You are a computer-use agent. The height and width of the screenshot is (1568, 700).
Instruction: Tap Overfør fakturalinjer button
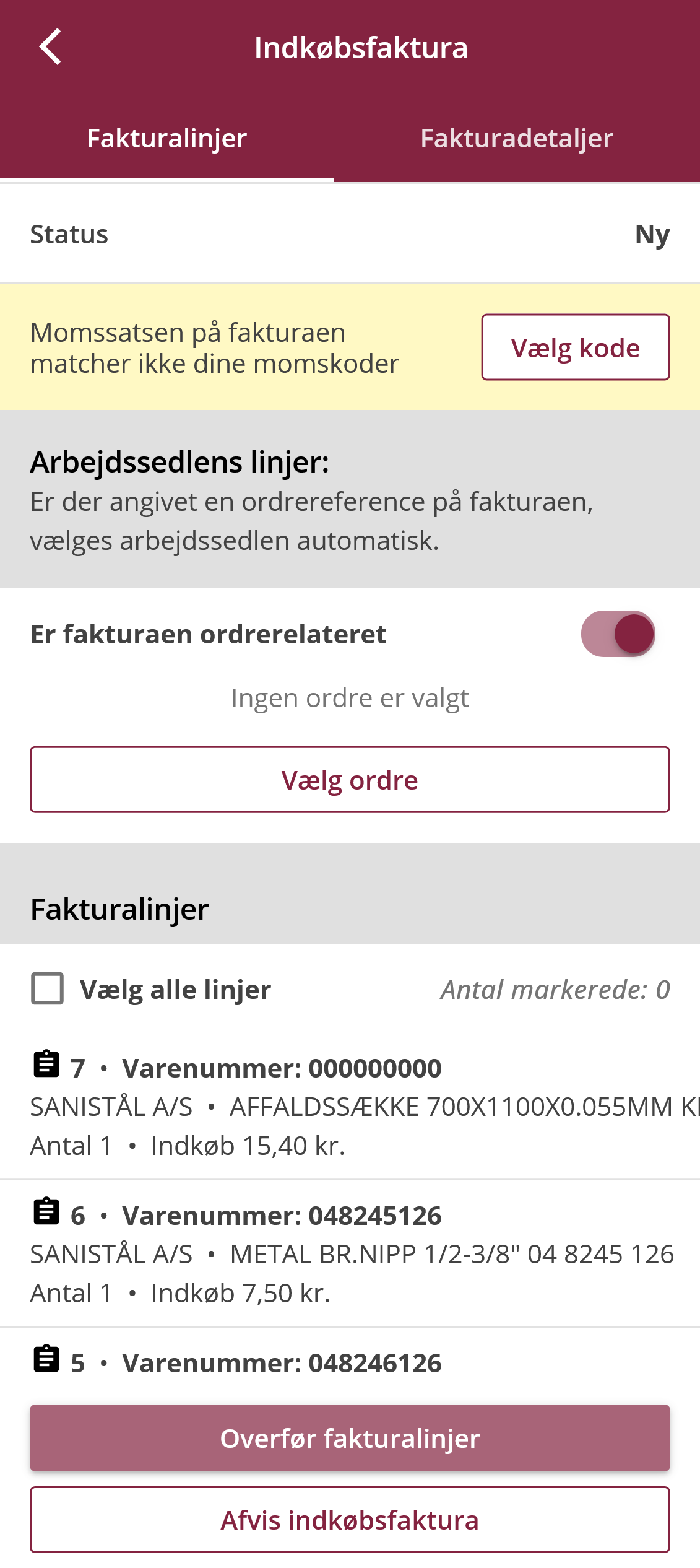point(350,1438)
